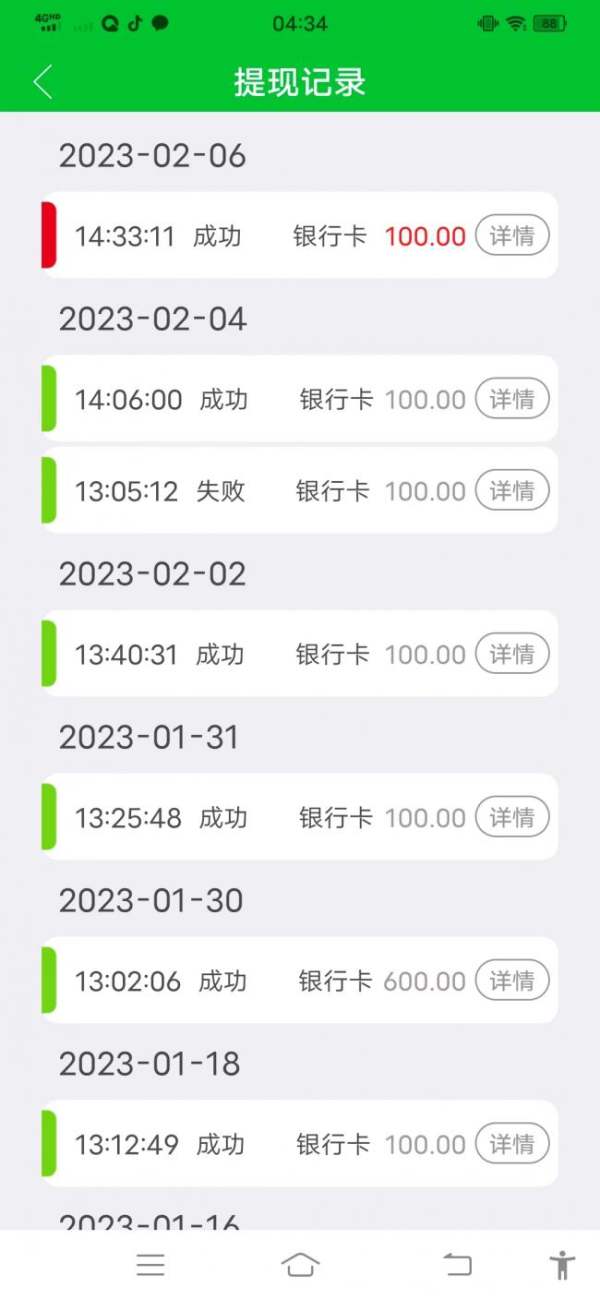Open the system recent apps menu
Image resolution: width=600 pixels, height=1300 pixels.
click(151, 1265)
